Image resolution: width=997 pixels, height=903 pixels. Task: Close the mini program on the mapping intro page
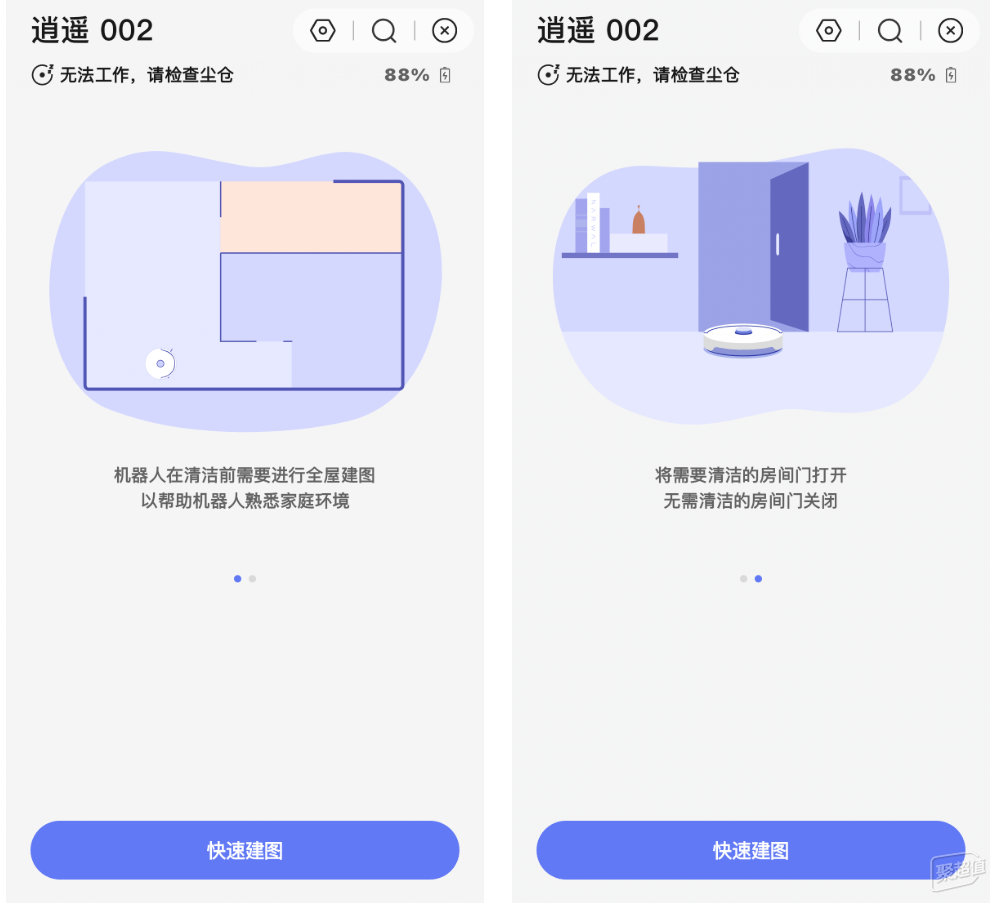pyautogui.click(x=445, y=31)
